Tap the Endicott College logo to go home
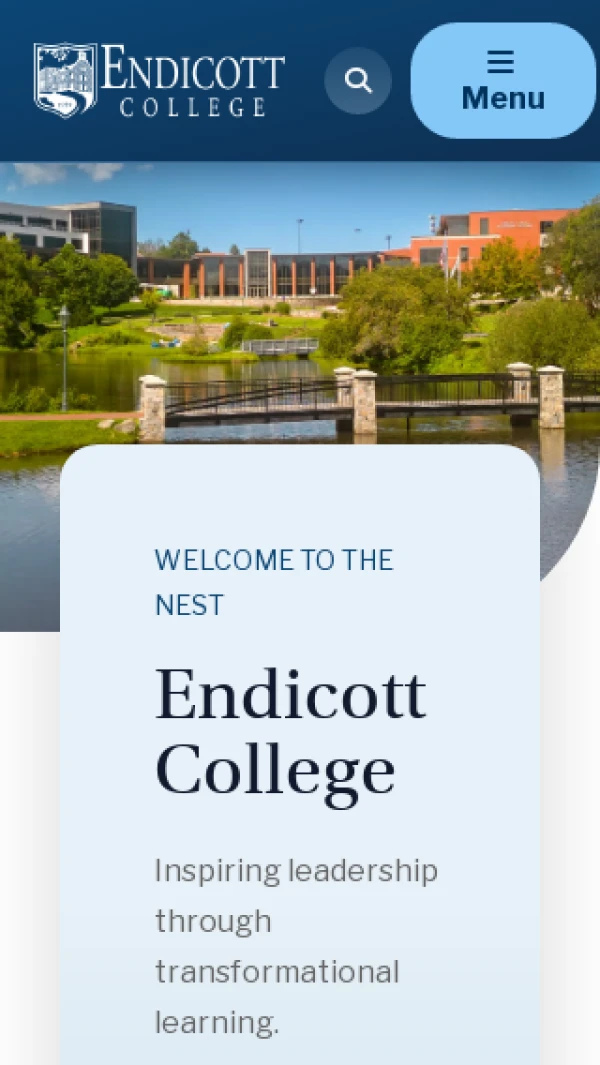This screenshot has height=1065, width=600. [160, 81]
